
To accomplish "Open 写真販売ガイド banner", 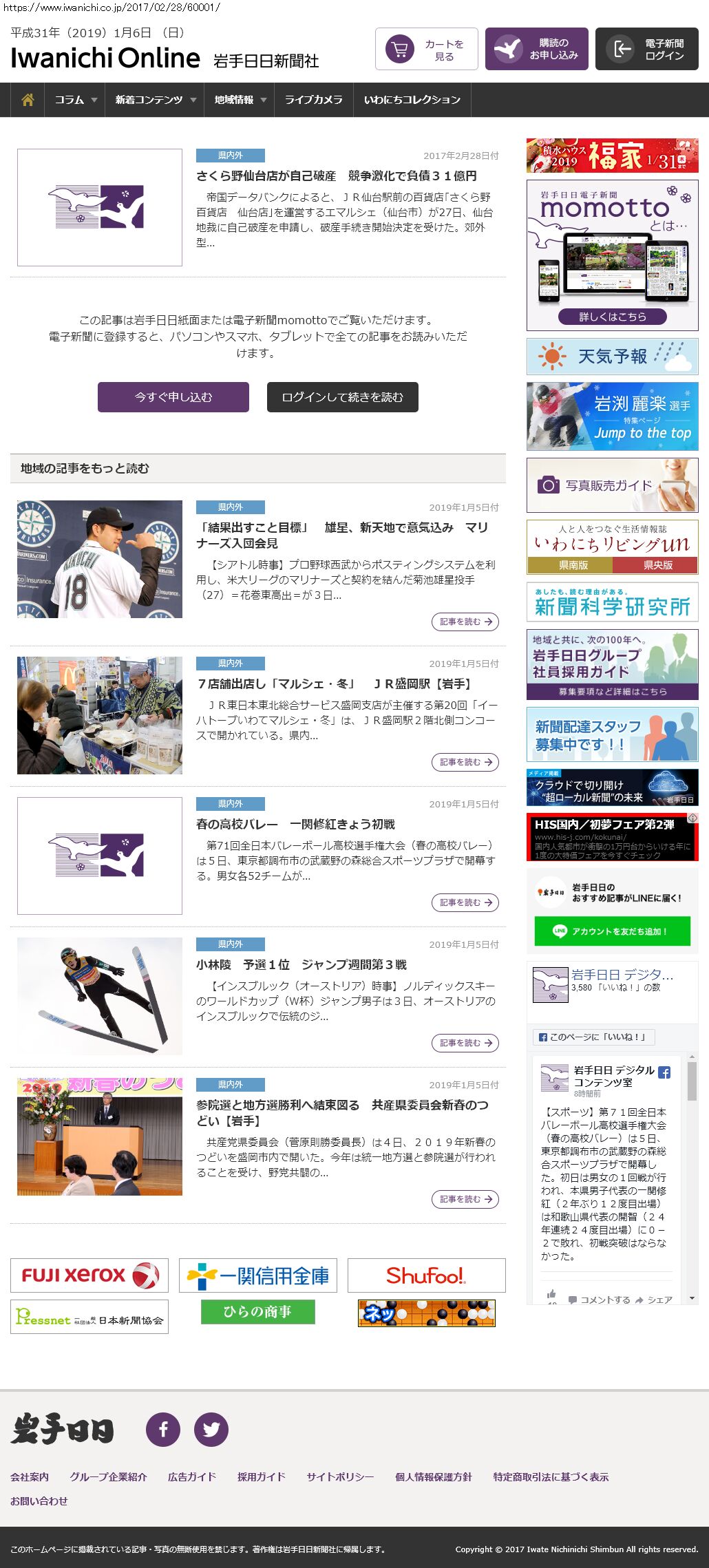I will pyautogui.click(x=613, y=485).
